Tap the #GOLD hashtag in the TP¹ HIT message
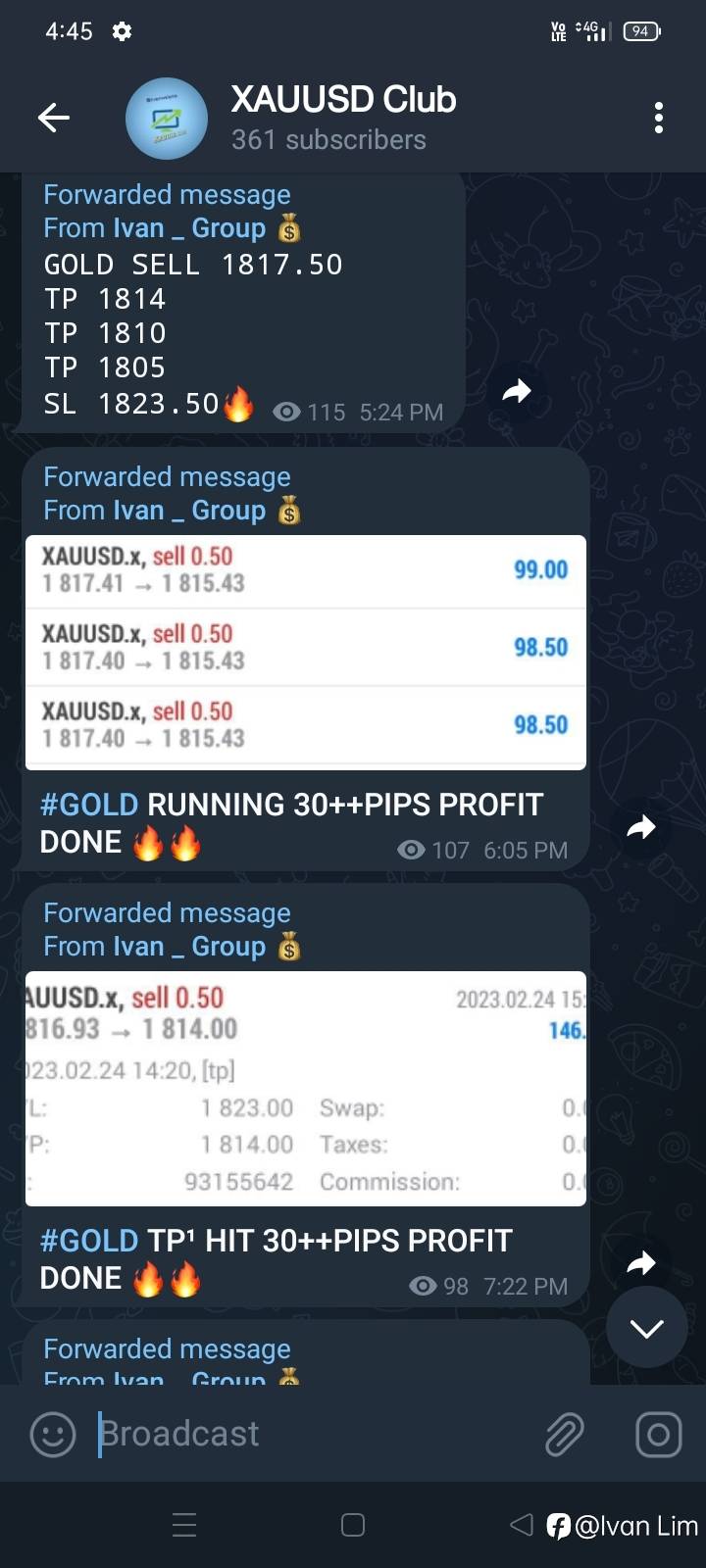 pos(89,1241)
